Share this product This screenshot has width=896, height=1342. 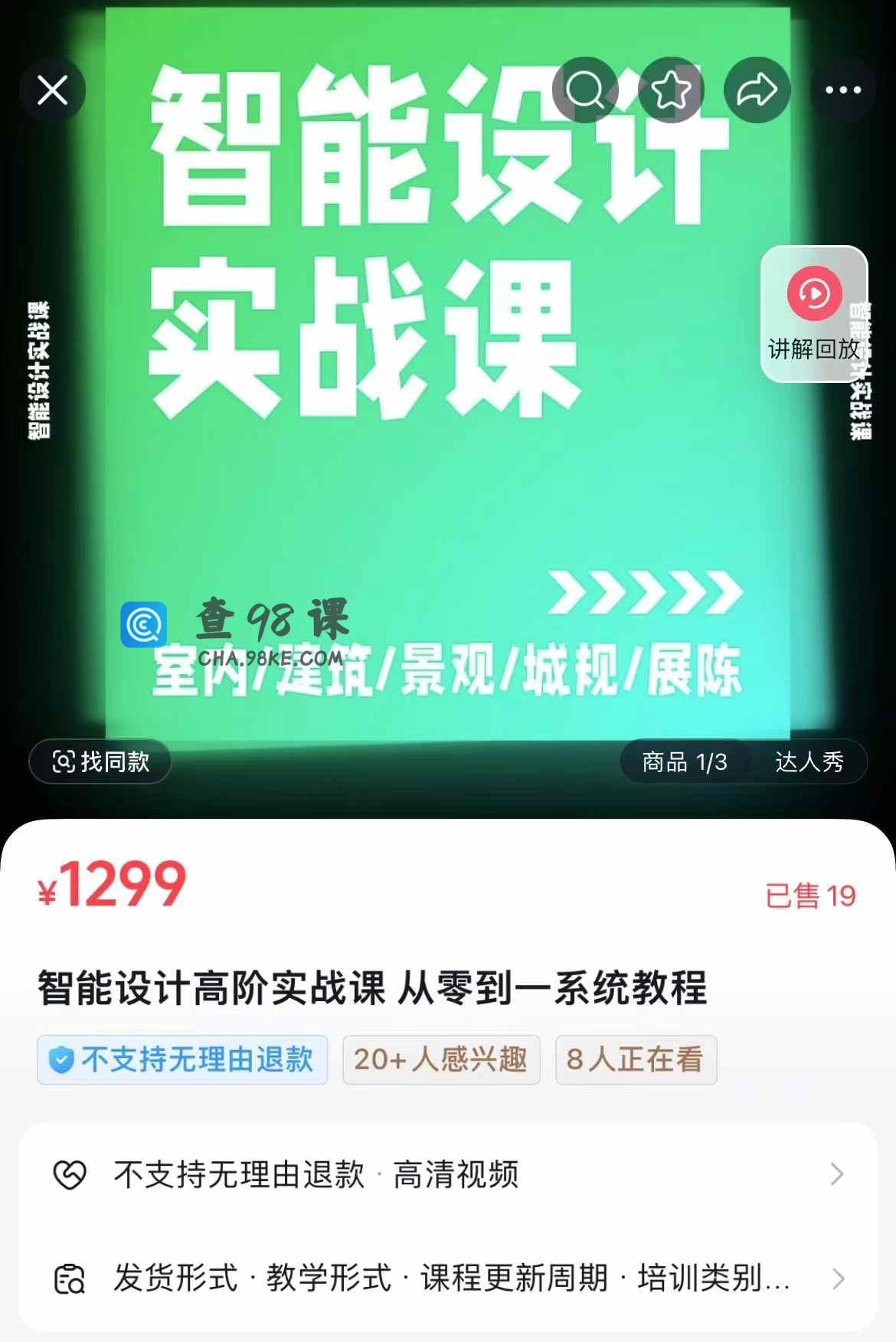tap(757, 90)
